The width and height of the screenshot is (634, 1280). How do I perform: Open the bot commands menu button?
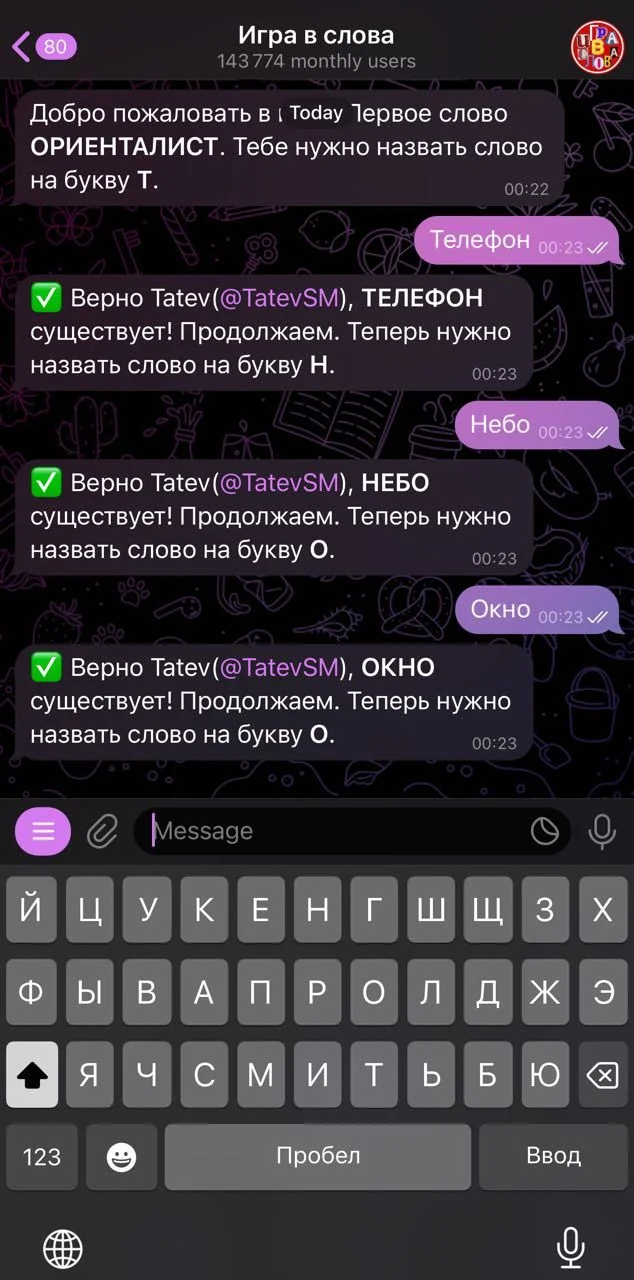pos(43,831)
